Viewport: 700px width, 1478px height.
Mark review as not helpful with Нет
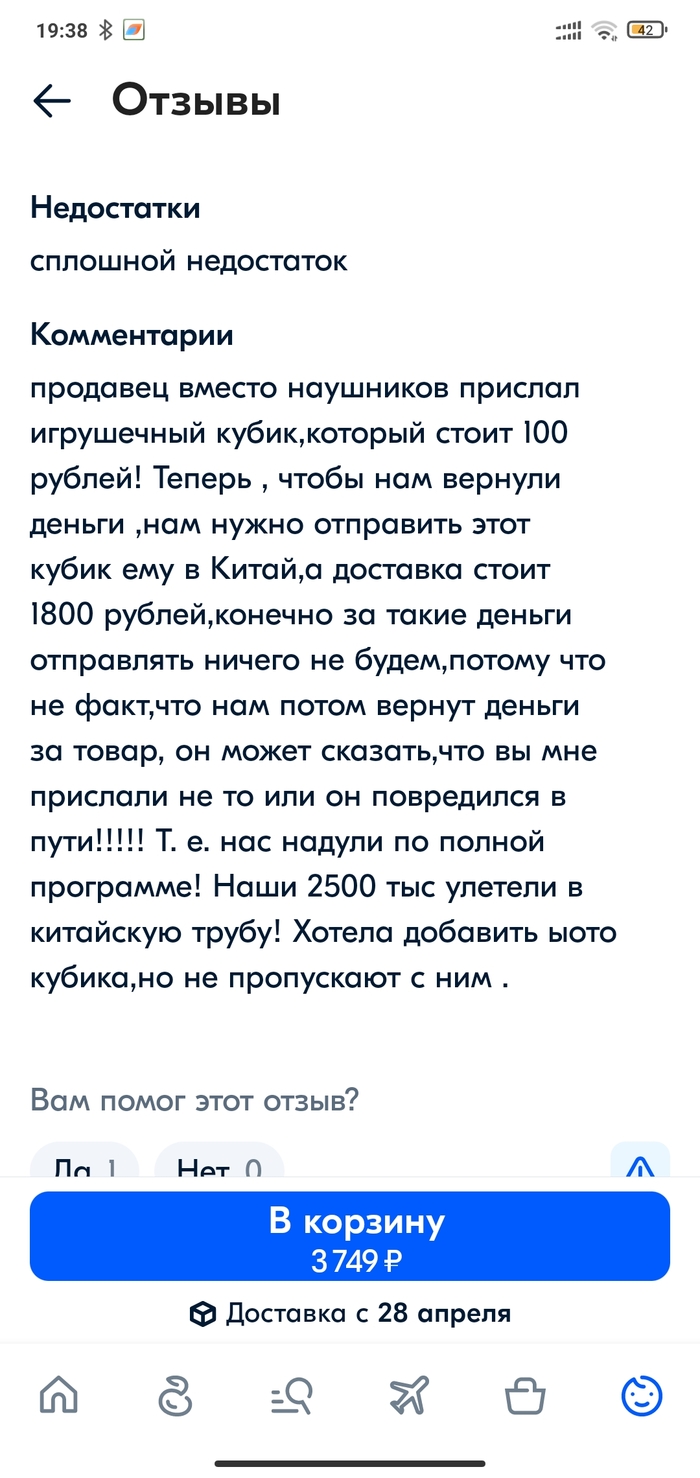[219, 1163]
